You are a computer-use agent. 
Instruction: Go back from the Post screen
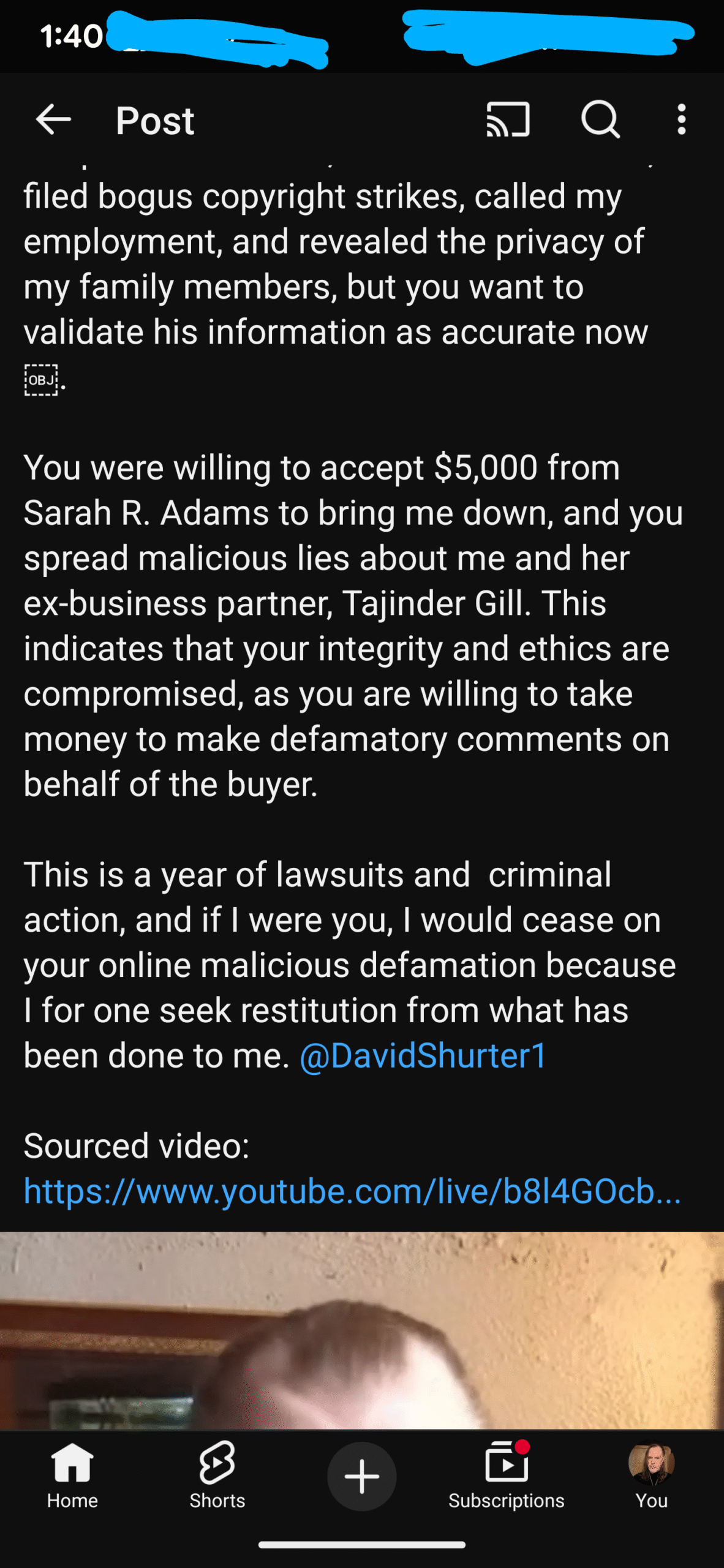click(53, 119)
